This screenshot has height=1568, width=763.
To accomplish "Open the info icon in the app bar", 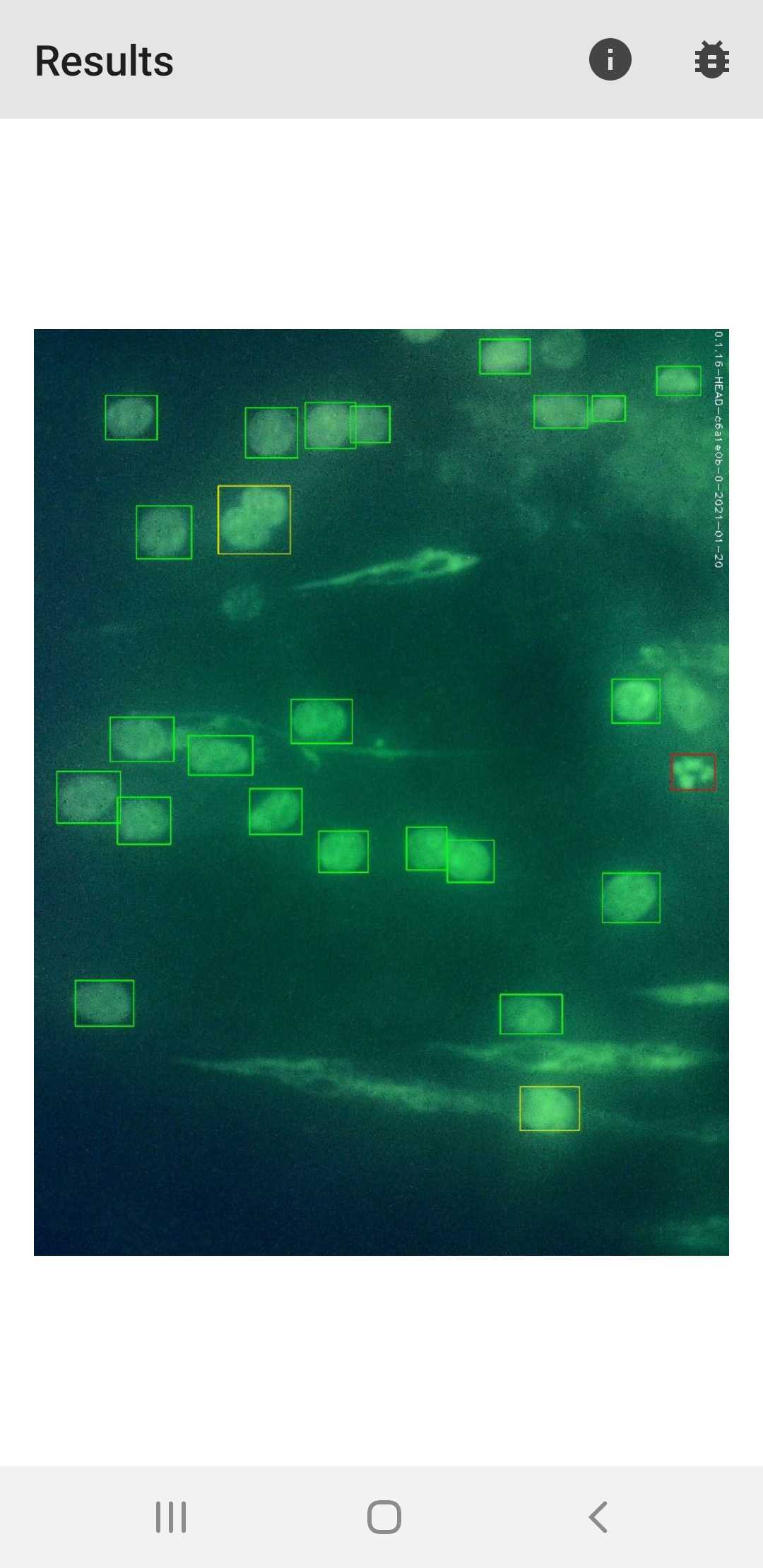I will pos(610,59).
